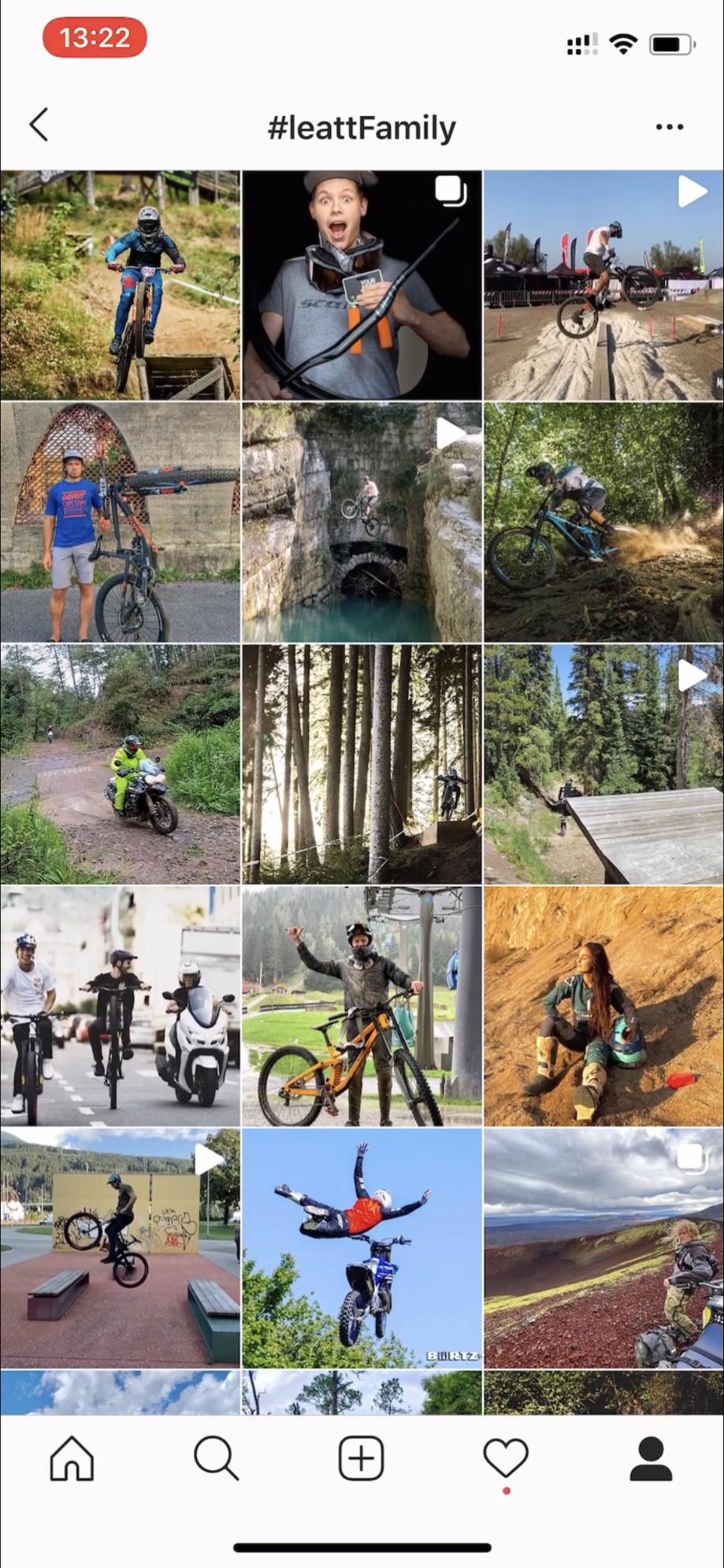Open the freestyle motocross trick post

(362, 1247)
